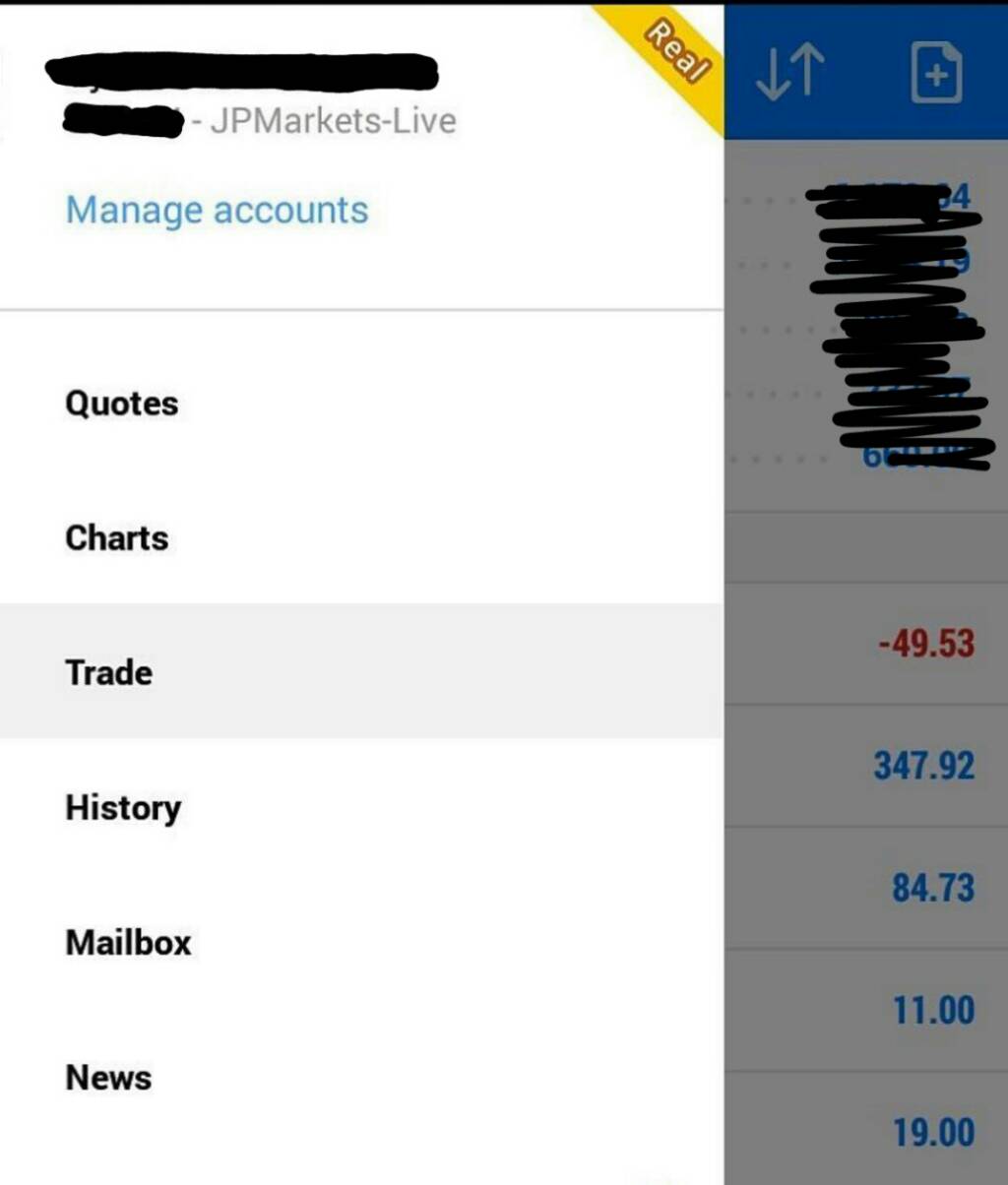The width and height of the screenshot is (1008, 1185).
Task: Go to Quotes in the drawer
Action: [122, 404]
